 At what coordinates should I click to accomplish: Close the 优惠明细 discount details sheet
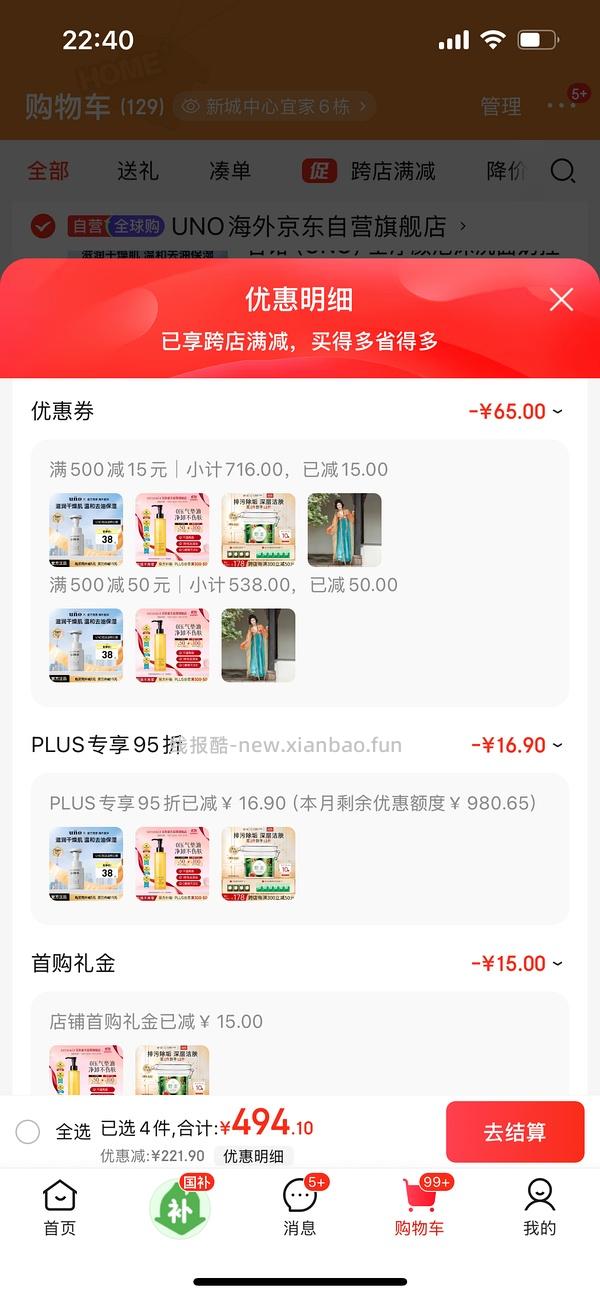[x=561, y=299]
